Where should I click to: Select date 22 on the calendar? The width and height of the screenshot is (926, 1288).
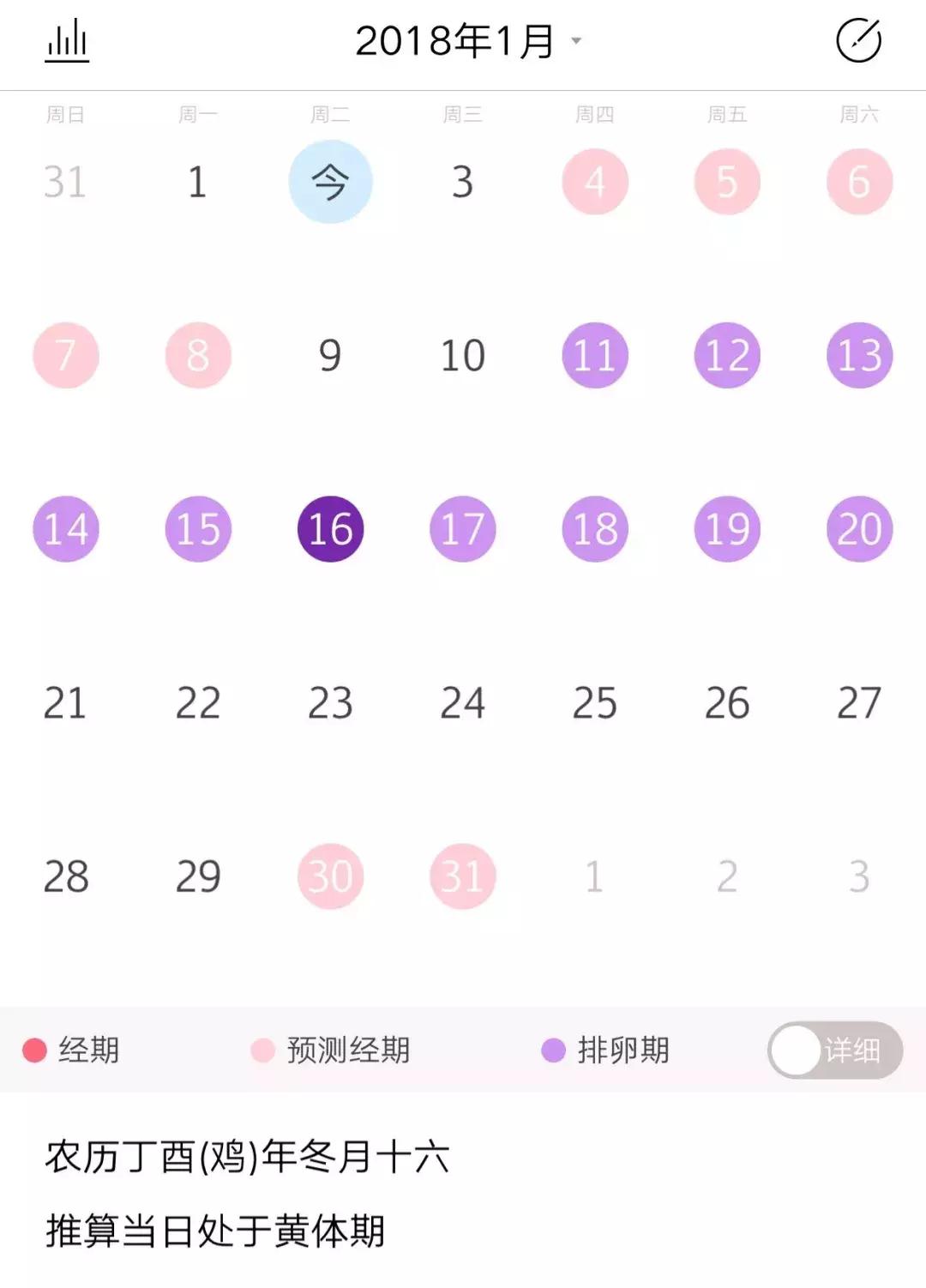pos(198,703)
